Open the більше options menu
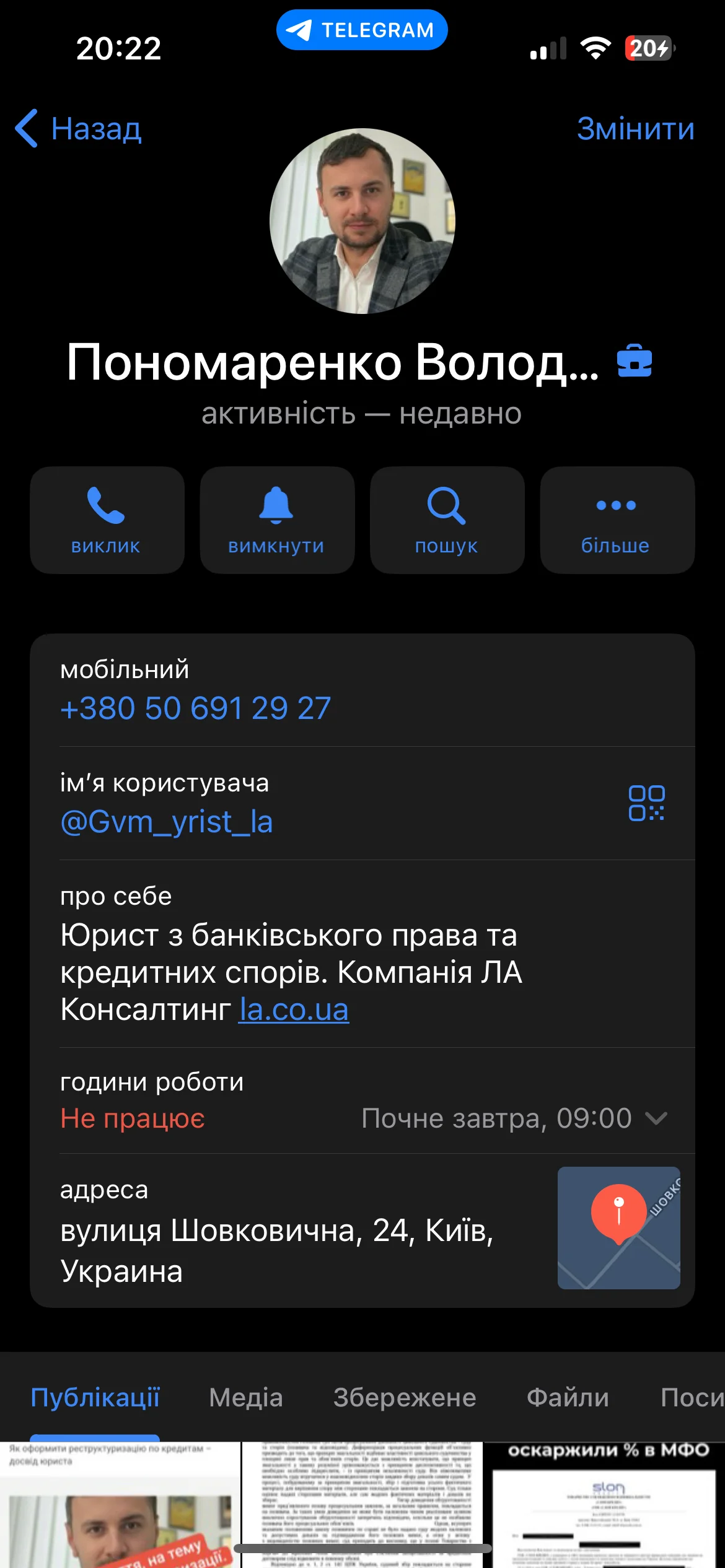Viewport: 725px width, 1568px height. (x=617, y=520)
